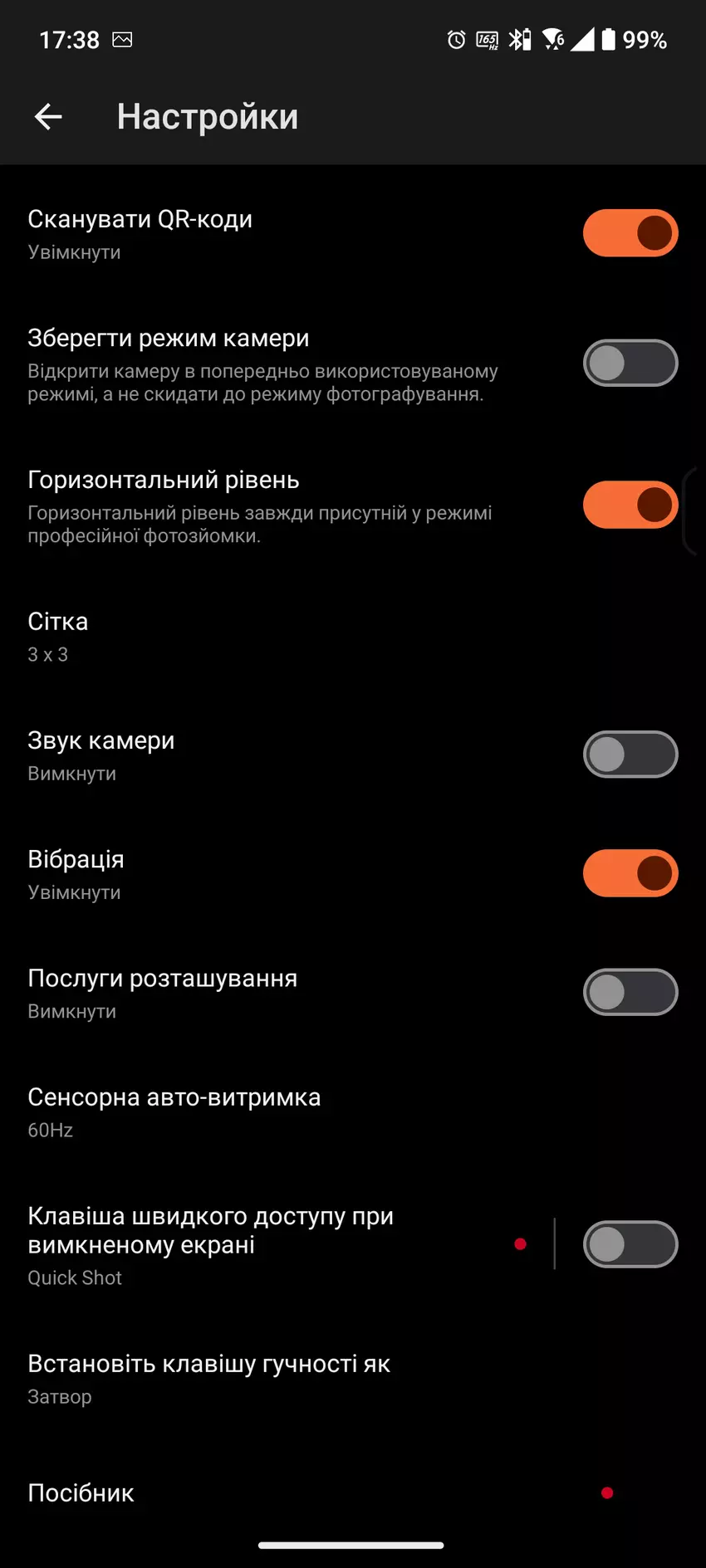Open the Посібник guide
The image size is (706, 1568).
249,1492
